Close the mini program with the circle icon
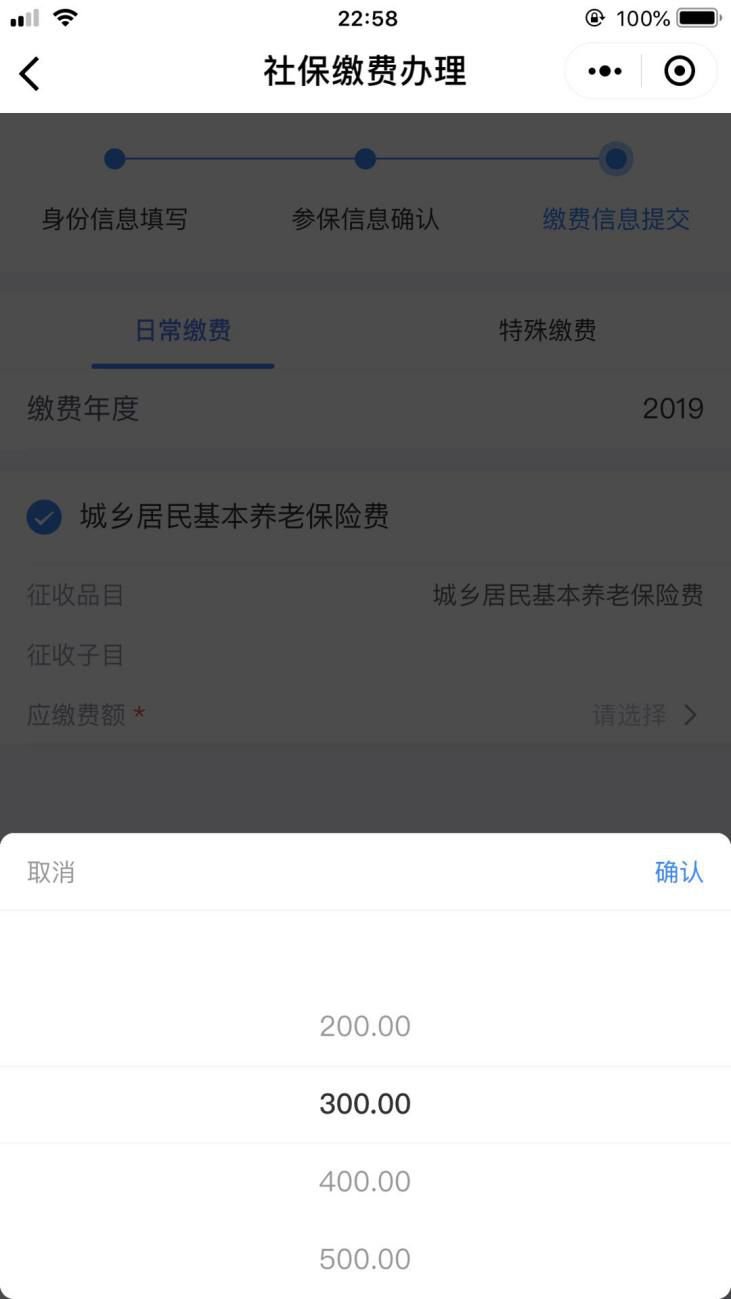731x1299 pixels. [x=679, y=72]
